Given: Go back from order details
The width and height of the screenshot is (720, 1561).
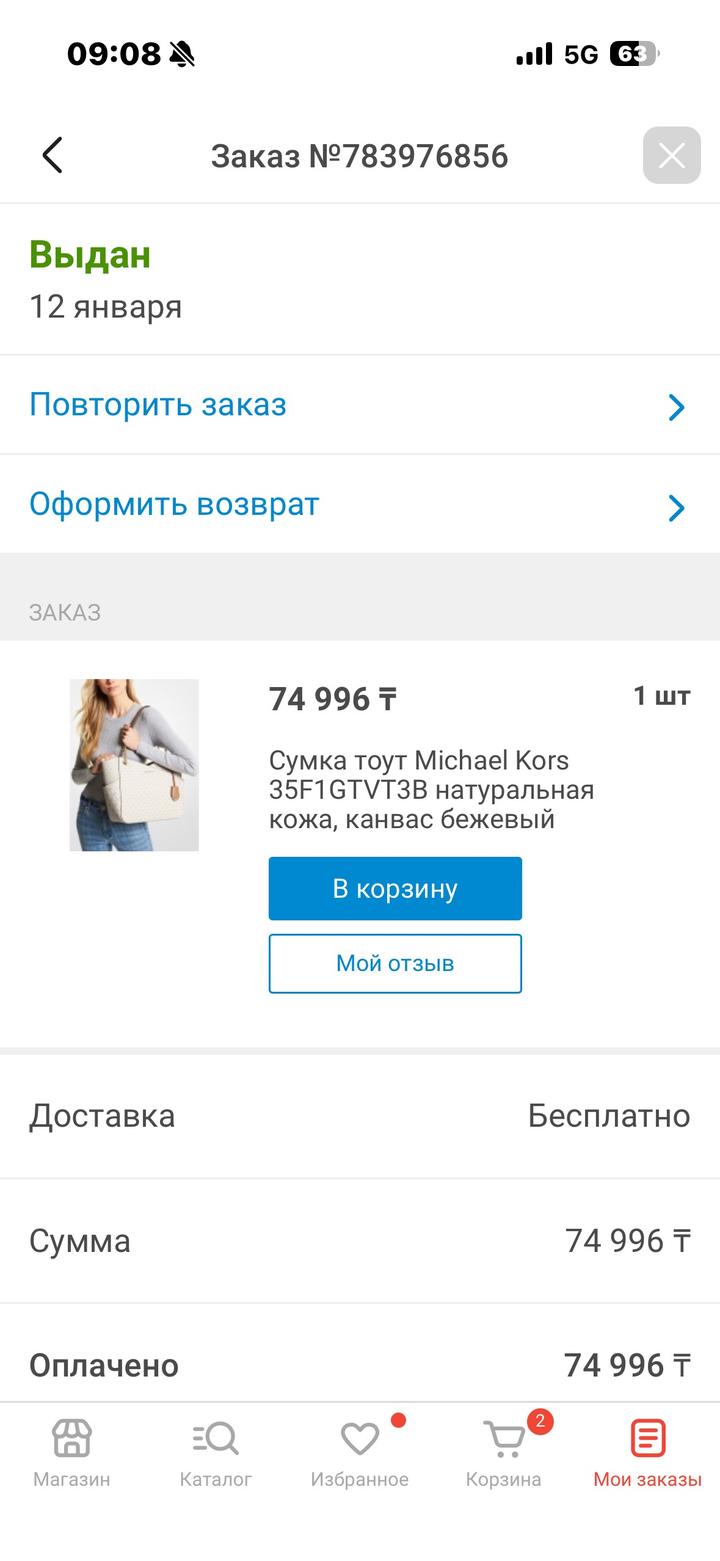Looking at the screenshot, I should click(52, 155).
